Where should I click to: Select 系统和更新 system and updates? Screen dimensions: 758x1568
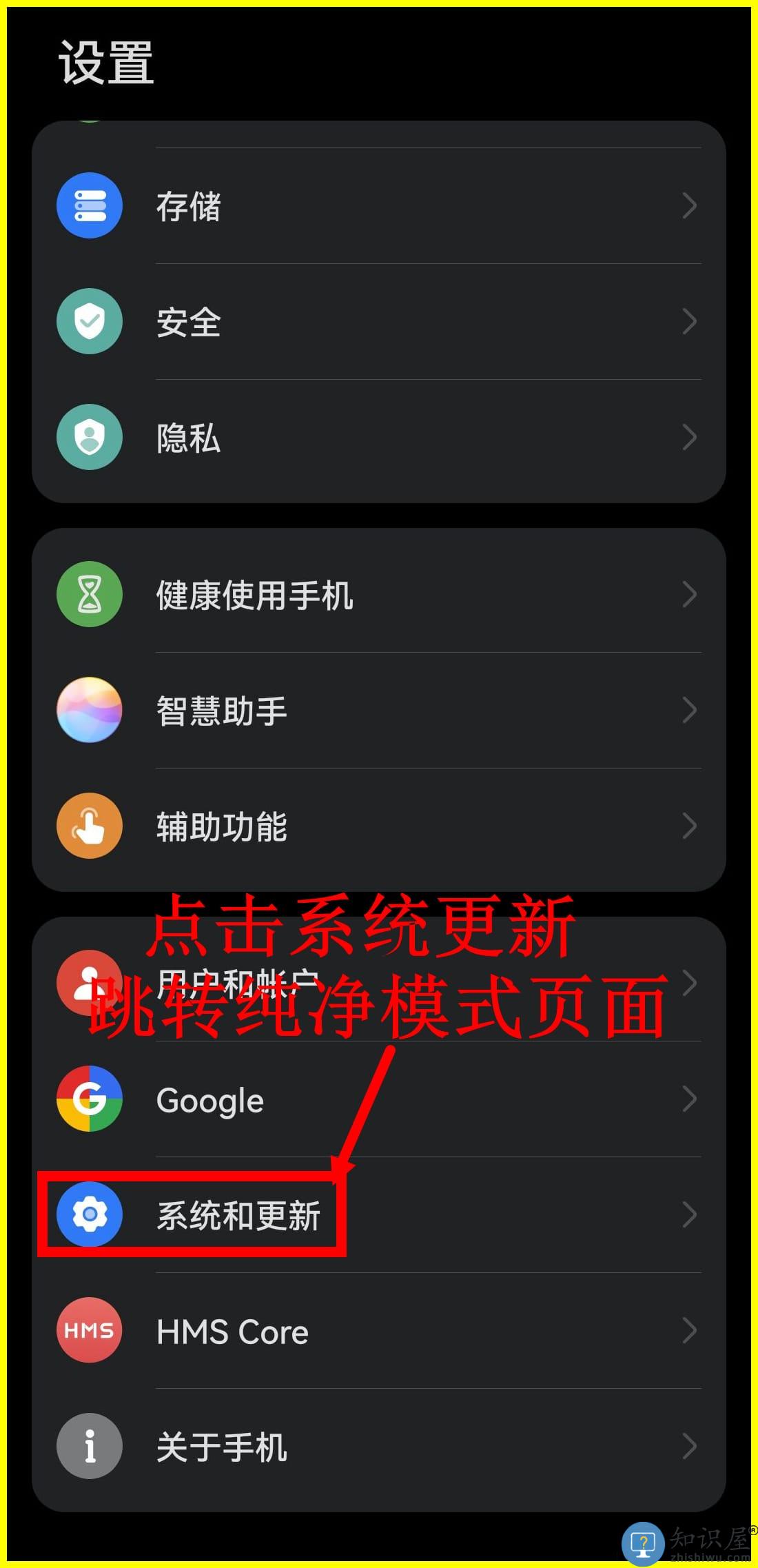point(379,1214)
